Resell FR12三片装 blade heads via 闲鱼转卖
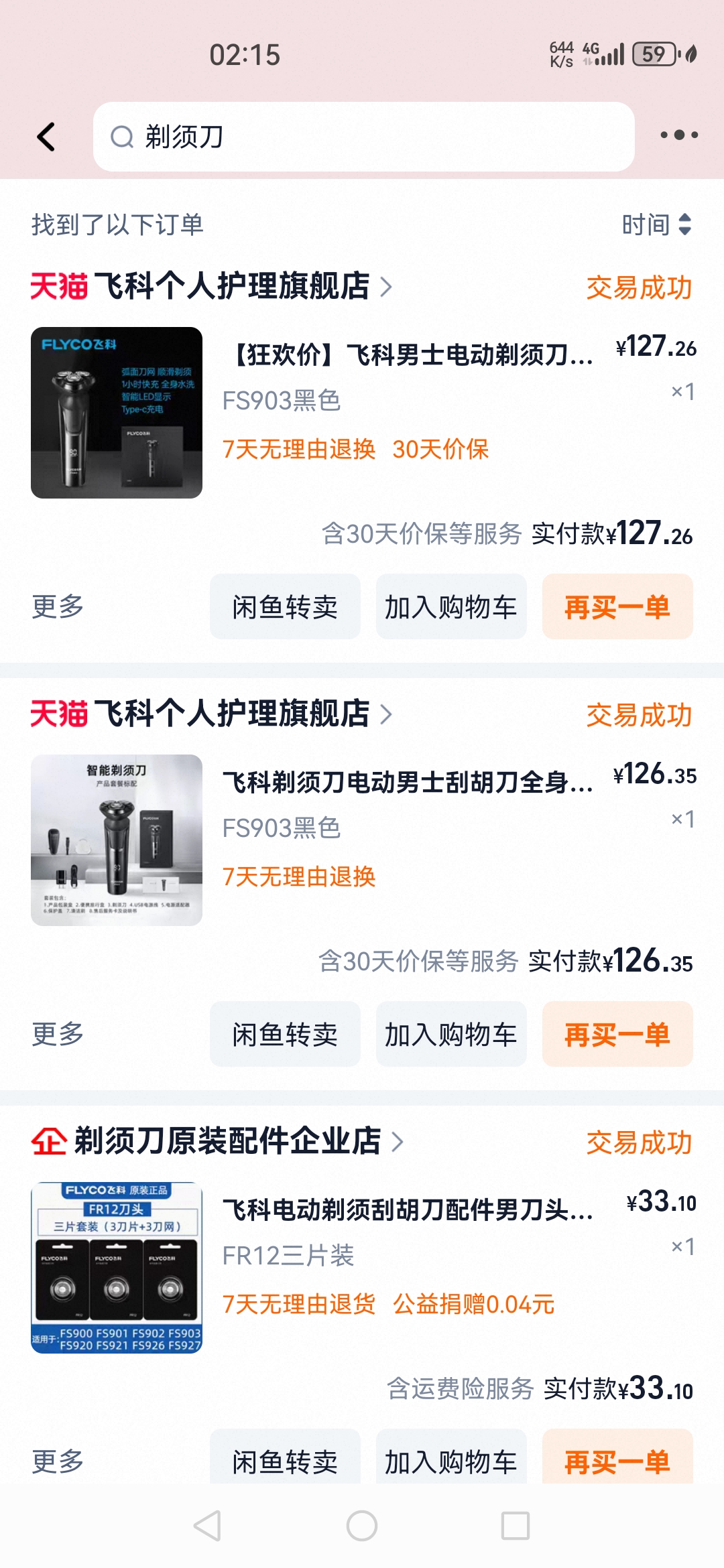The height and width of the screenshot is (1568, 724). pos(285,1461)
